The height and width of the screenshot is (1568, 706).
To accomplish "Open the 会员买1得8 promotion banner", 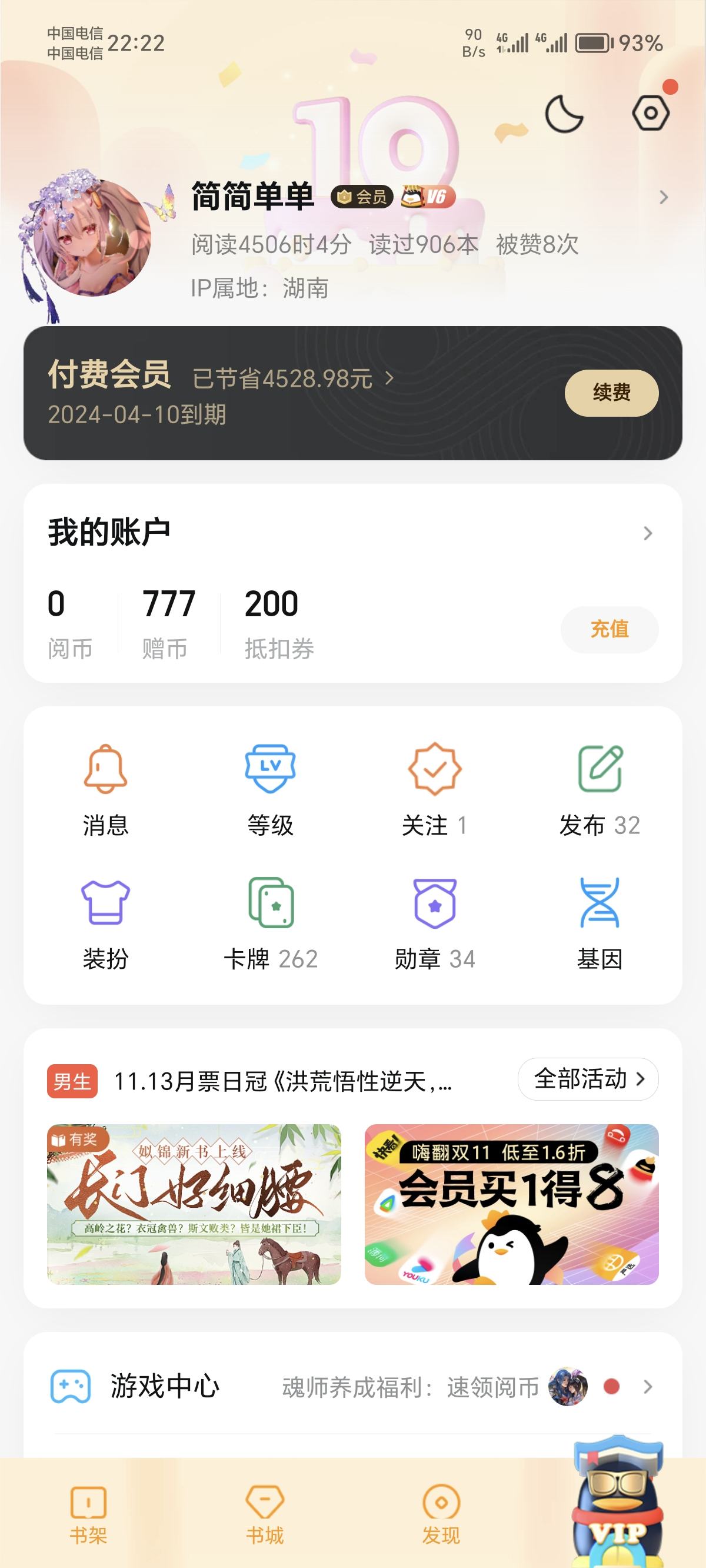I will point(511,1204).
